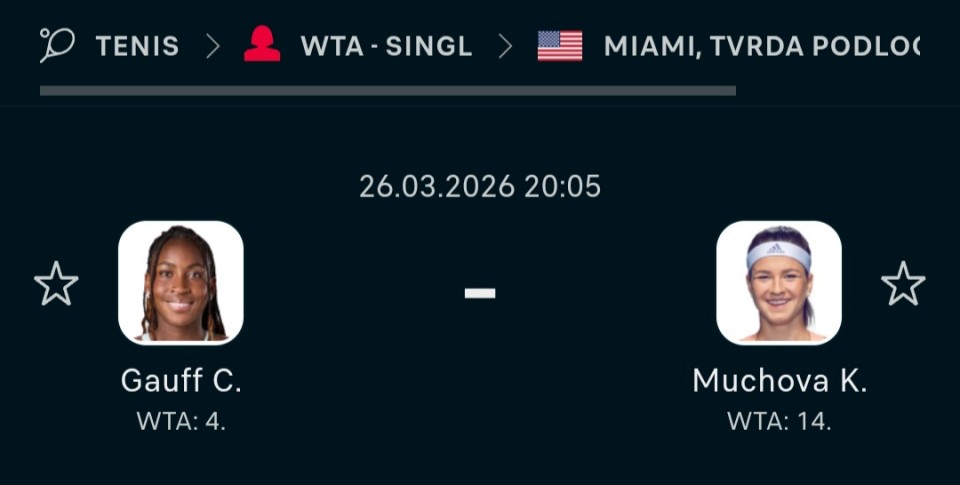Viewport: 960px width, 485px height.
Task: Favorite Gauff C. with the star
Action: pos(56,284)
